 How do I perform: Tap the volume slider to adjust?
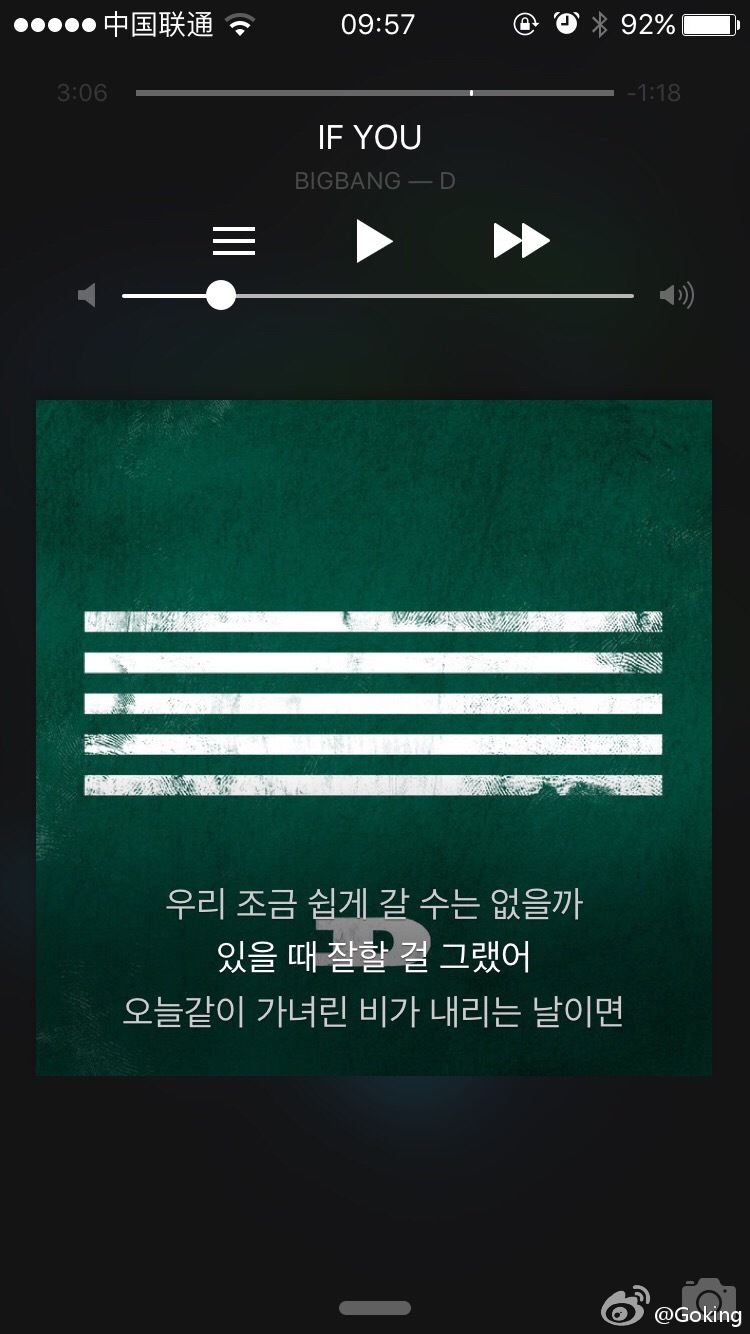pos(378,295)
